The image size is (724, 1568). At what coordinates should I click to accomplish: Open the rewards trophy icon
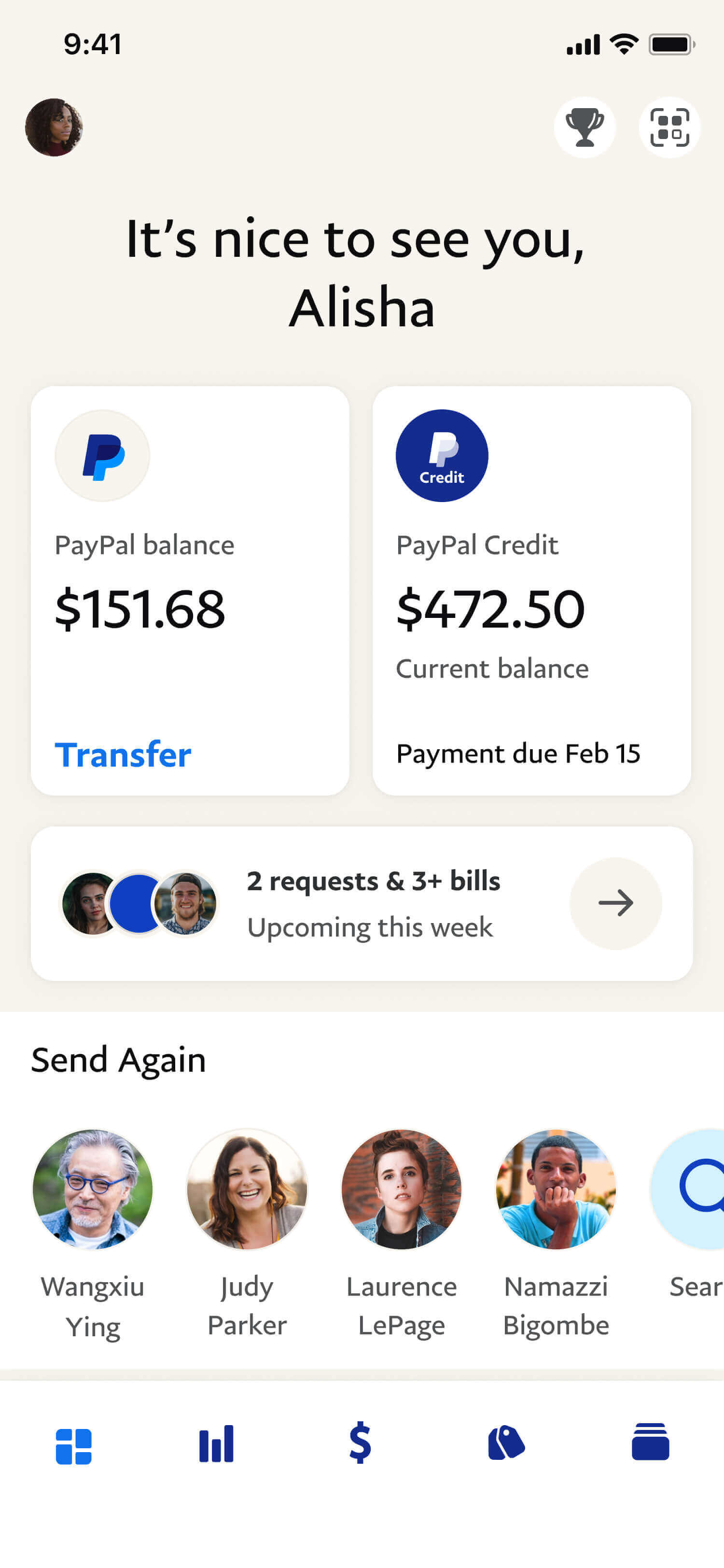(584, 127)
